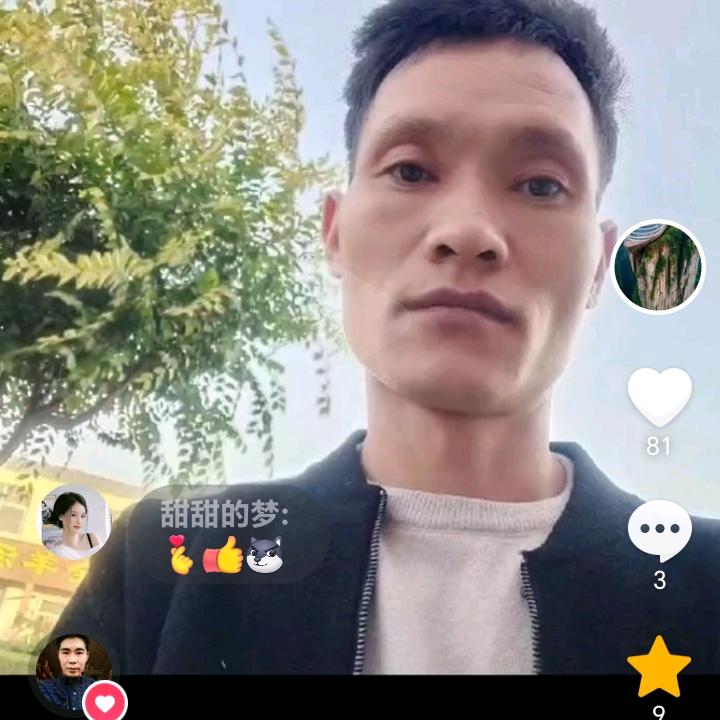This screenshot has width=720, height=720.
Task: Add video to favorites with star icon
Action: (659, 666)
